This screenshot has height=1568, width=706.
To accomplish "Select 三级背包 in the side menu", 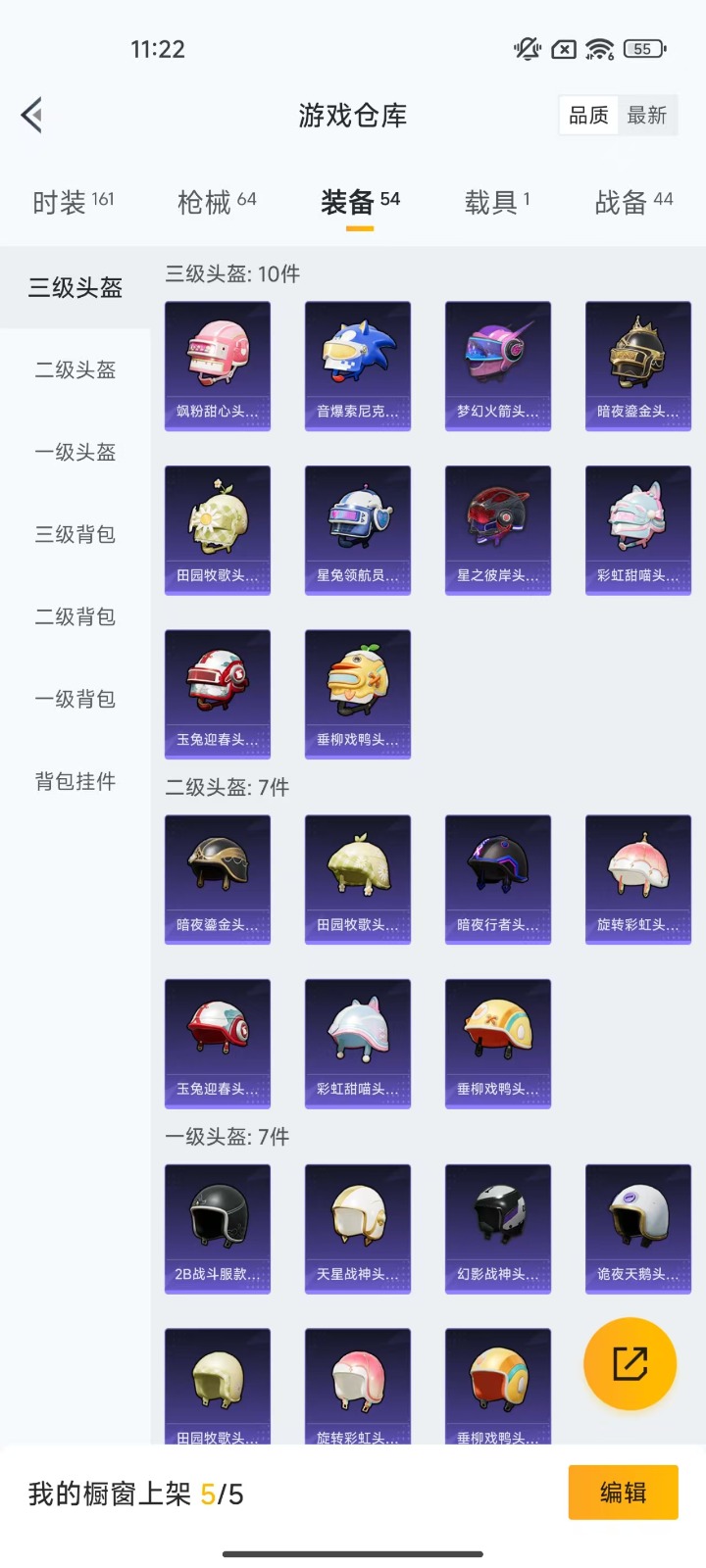I will (x=76, y=534).
